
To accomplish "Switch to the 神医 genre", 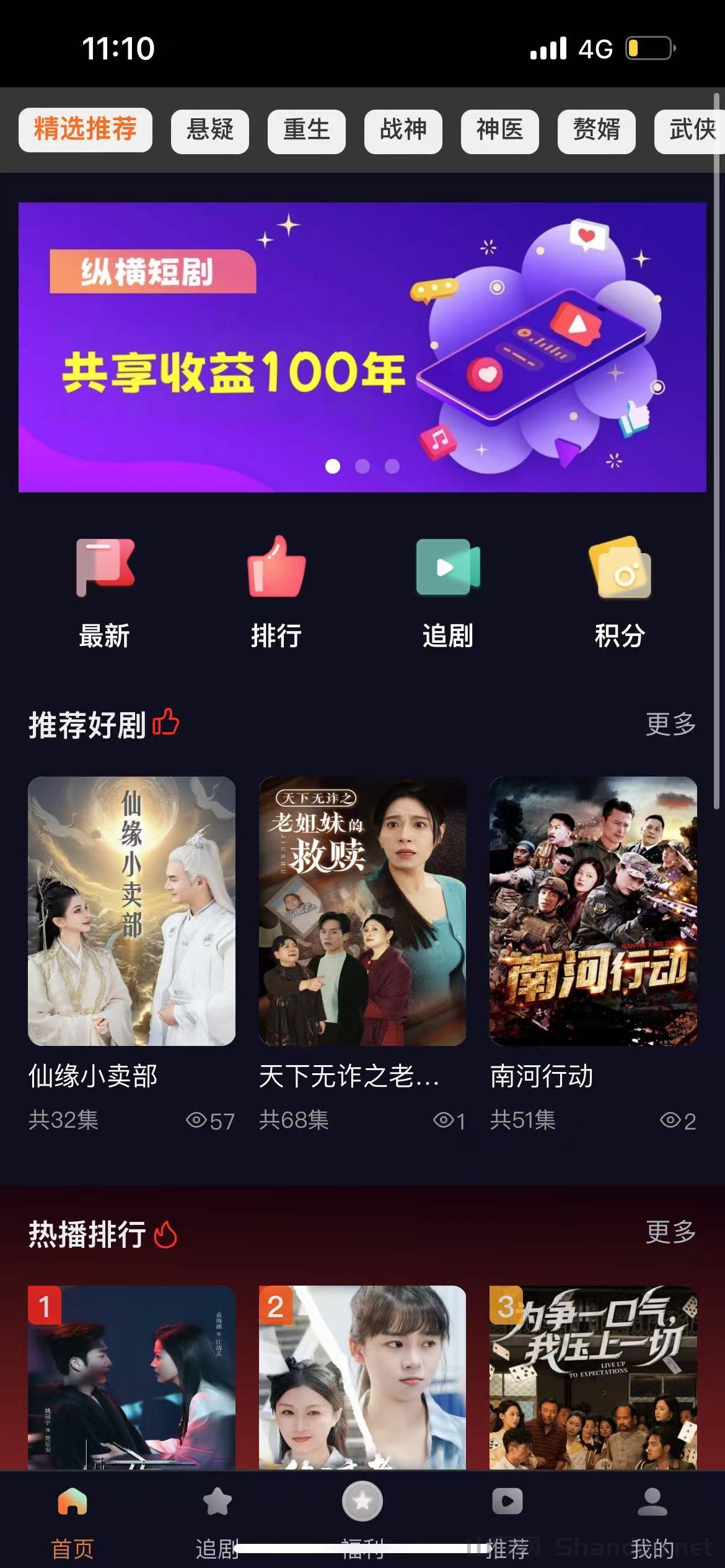I will 500,131.
